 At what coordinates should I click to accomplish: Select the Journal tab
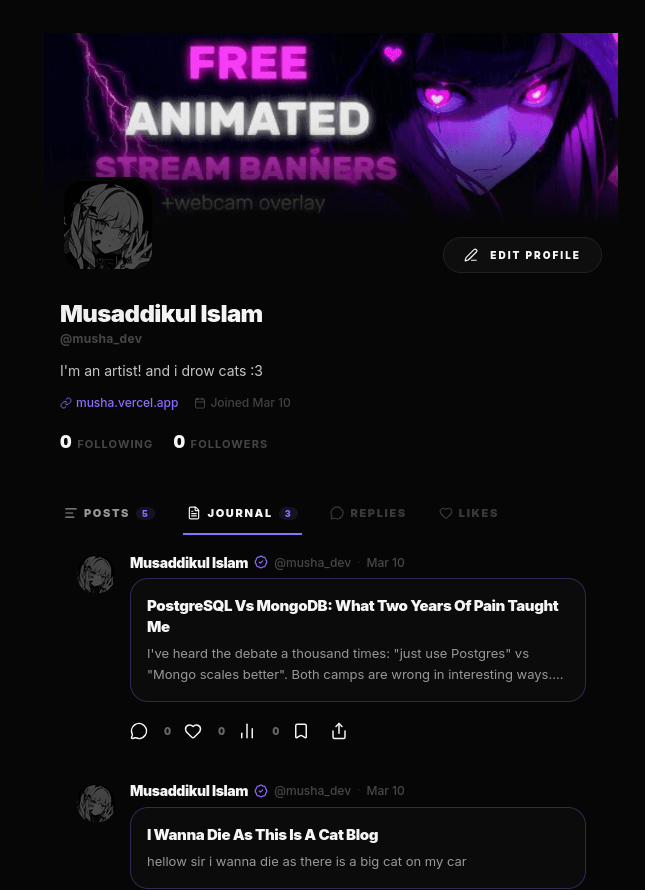tap(241, 513)
